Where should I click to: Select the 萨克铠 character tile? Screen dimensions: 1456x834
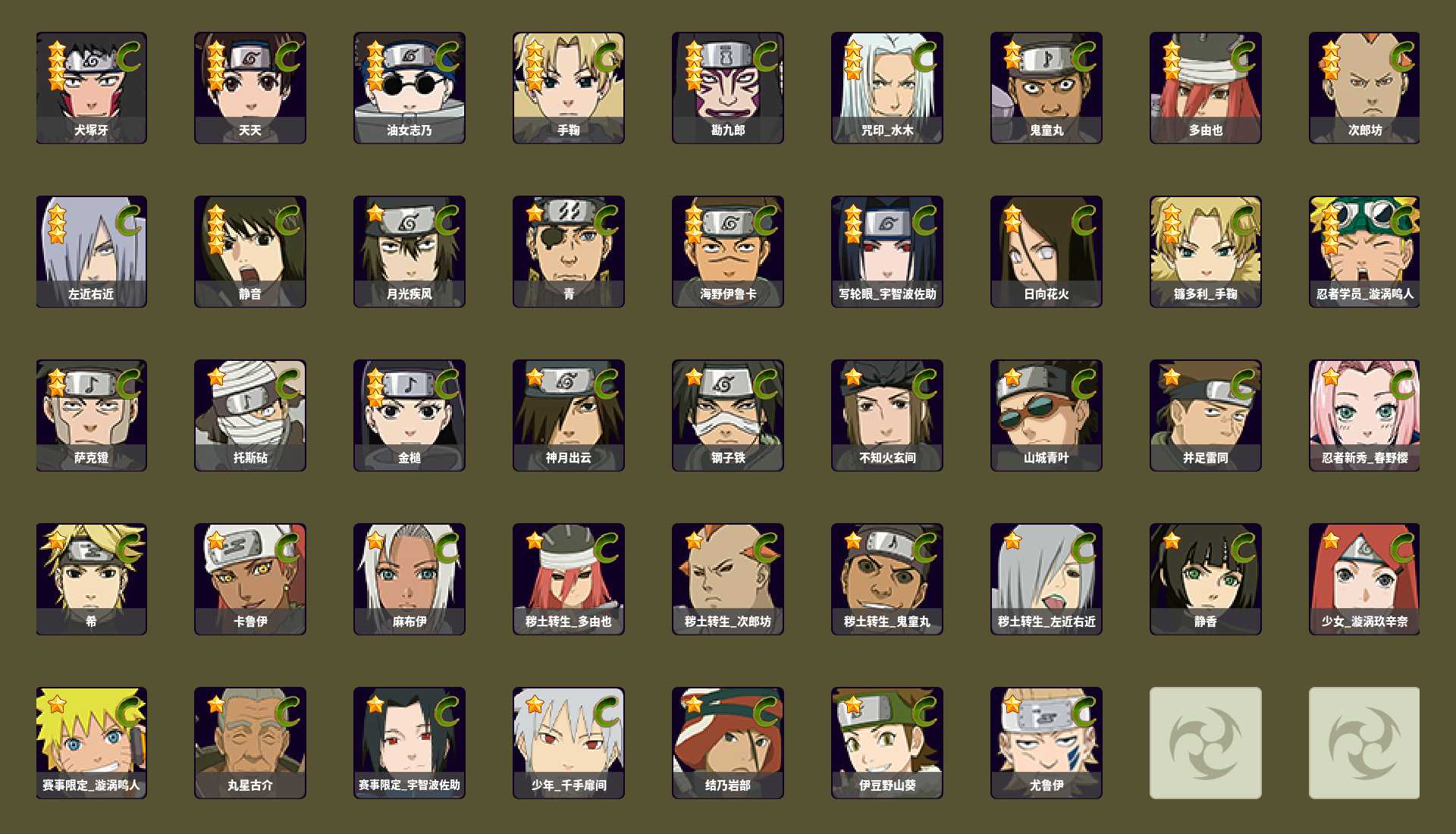(91, 415)
